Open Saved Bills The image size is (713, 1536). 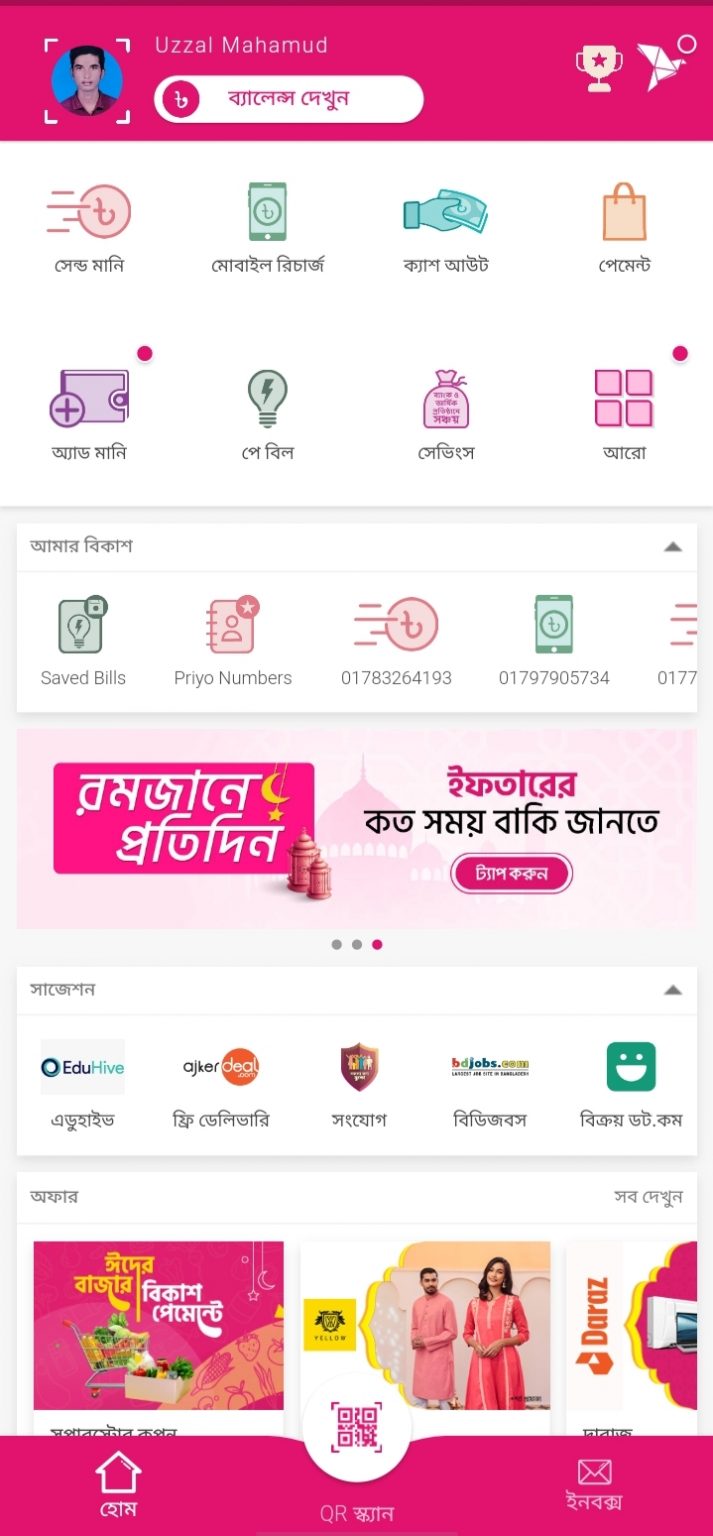pos(83,641)
